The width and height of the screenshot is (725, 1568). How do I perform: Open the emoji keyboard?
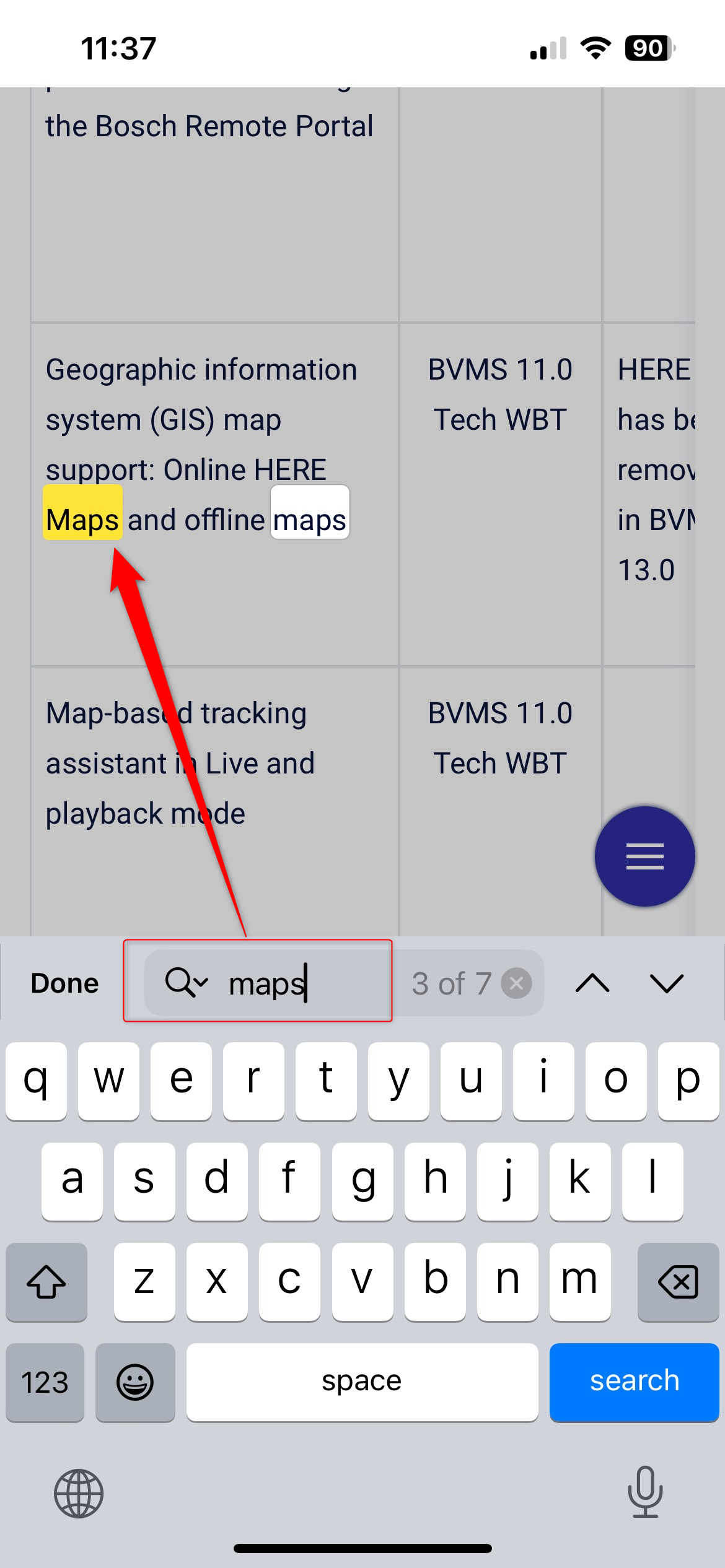pyautogui.click(x=135, y=1382)
